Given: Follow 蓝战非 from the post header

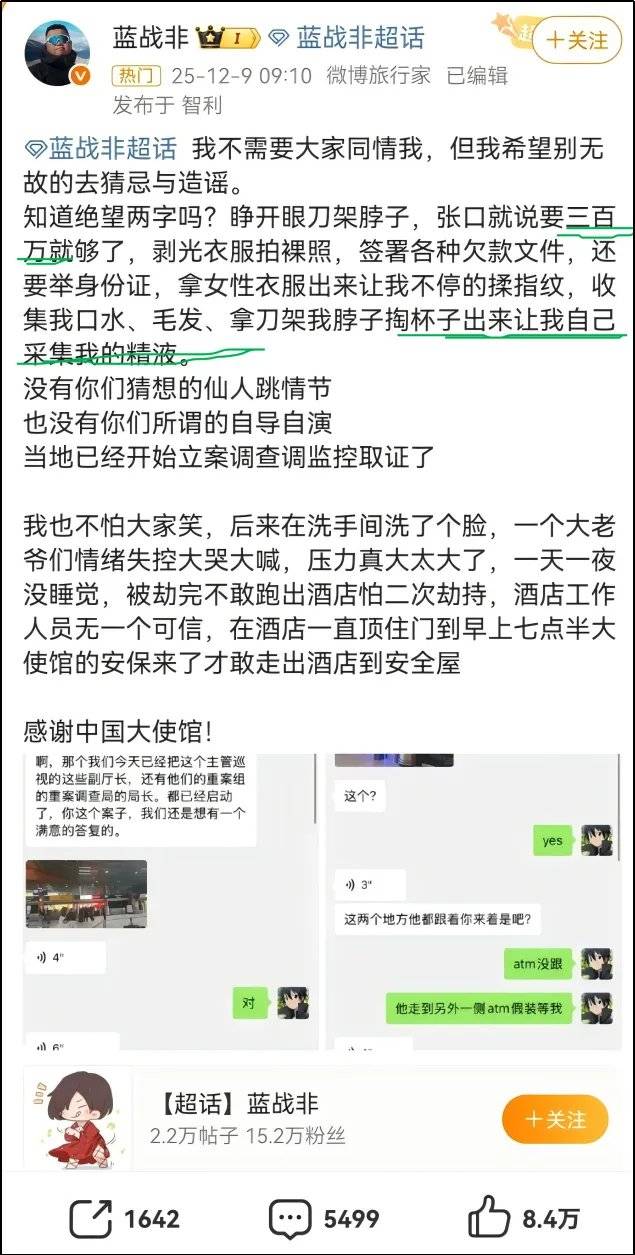Looking at the screenshot, I should (577, 40).
